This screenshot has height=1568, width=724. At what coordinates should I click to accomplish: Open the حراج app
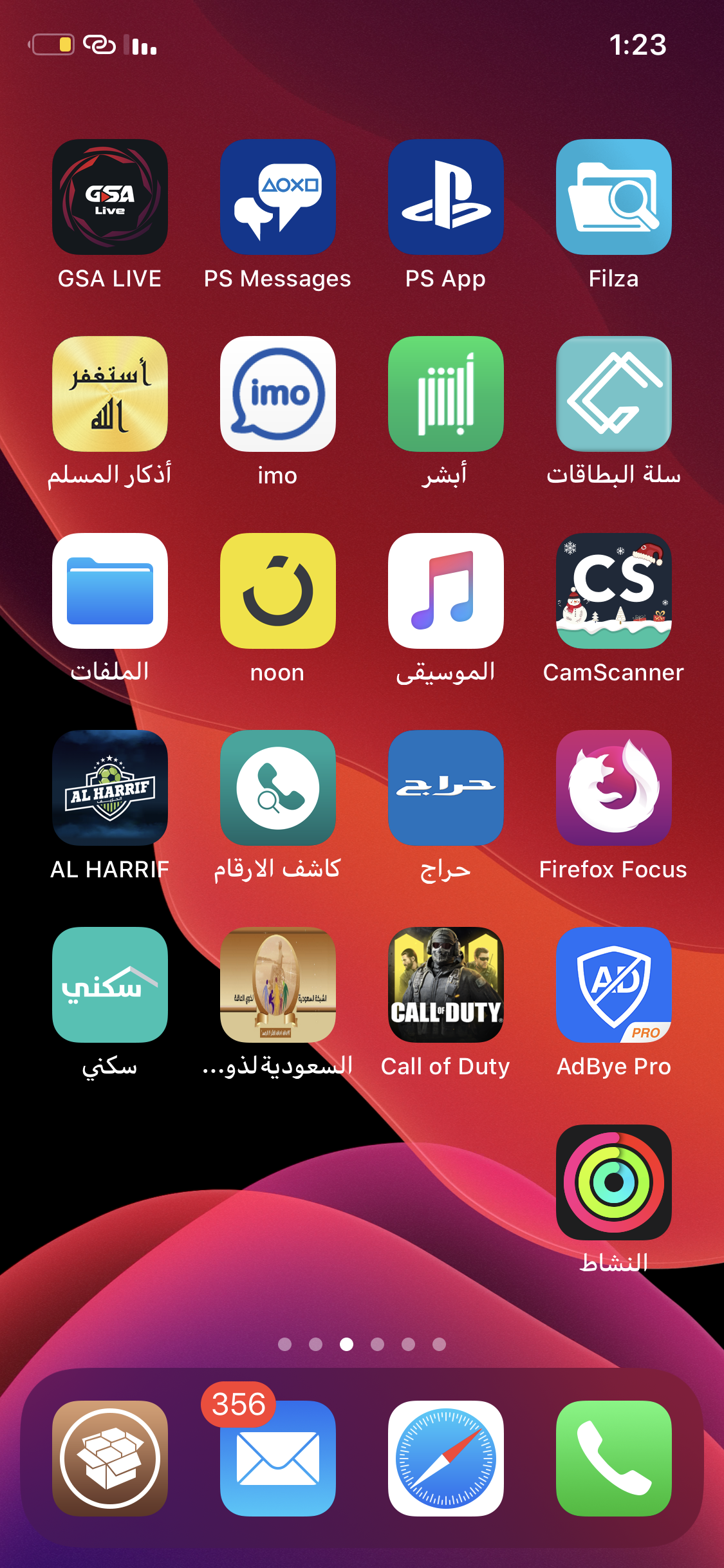click(445, 788)
